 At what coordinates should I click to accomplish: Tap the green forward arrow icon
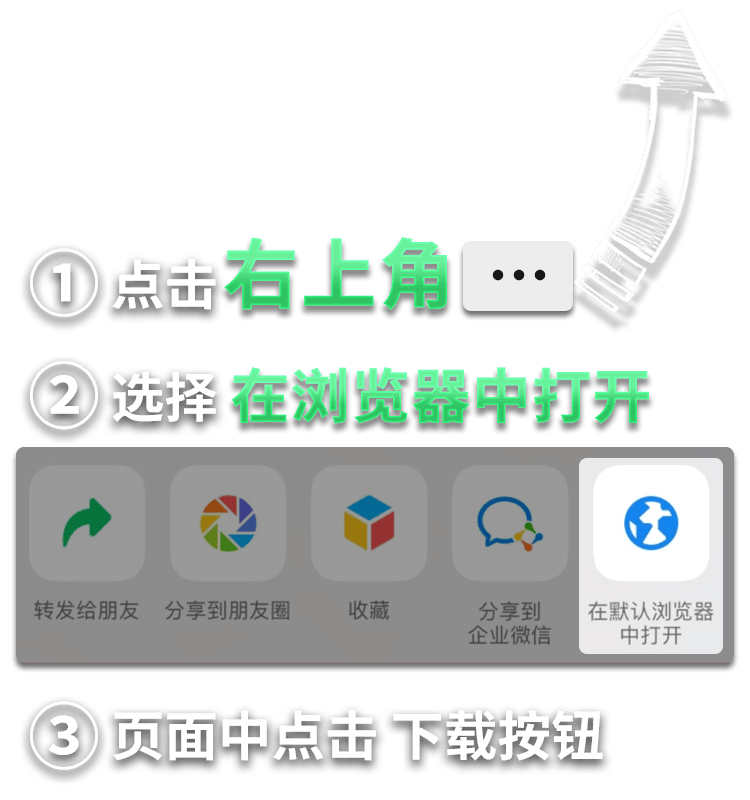[86, 521]
